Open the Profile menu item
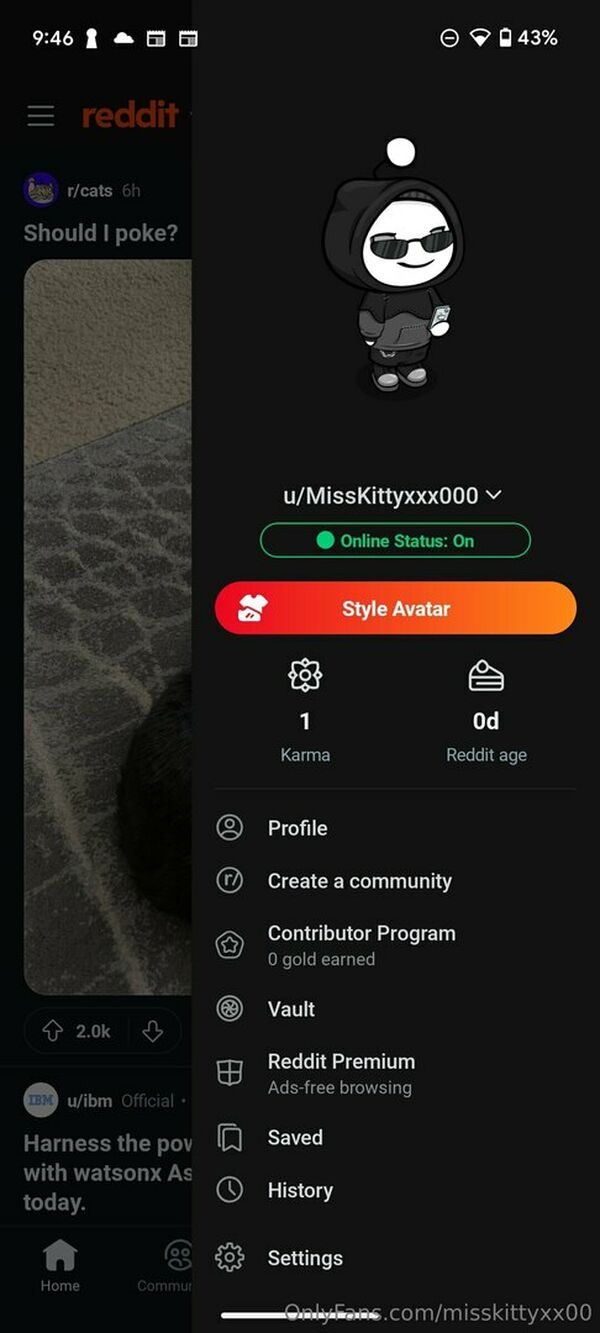Viewport: 600px width, 1333px height. pos(297,828)
